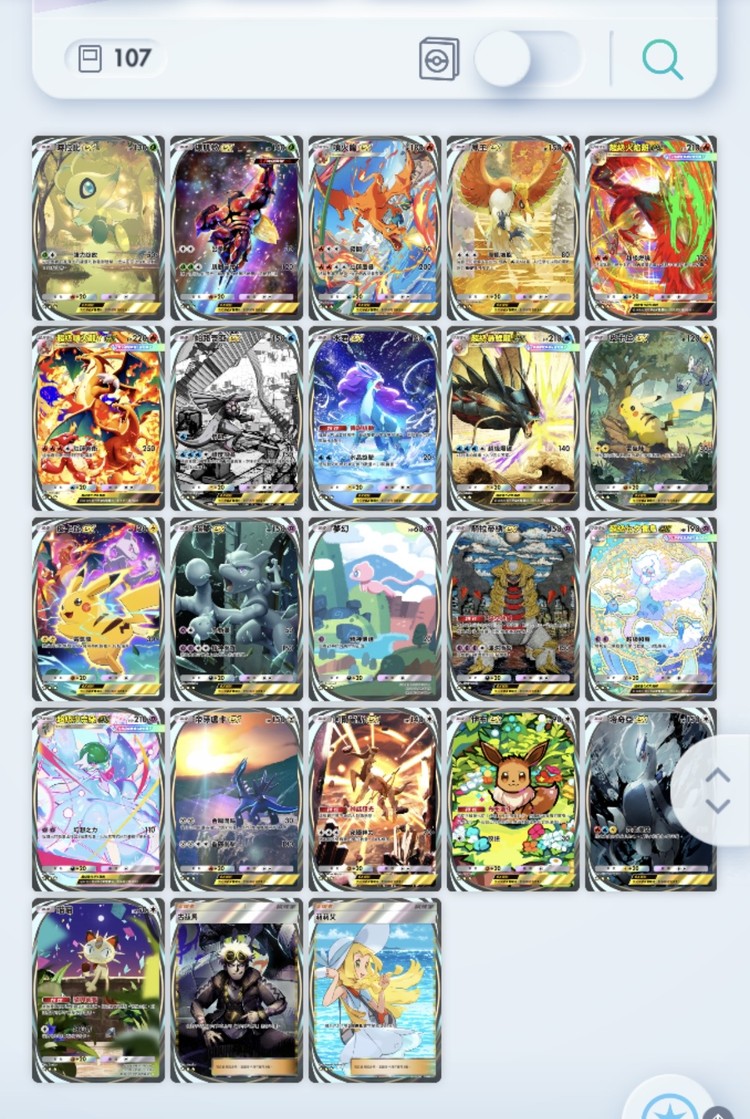750x1119 pixels.
Task: Open the Pikachu ex card under the tree
Action: pos(650,418)
